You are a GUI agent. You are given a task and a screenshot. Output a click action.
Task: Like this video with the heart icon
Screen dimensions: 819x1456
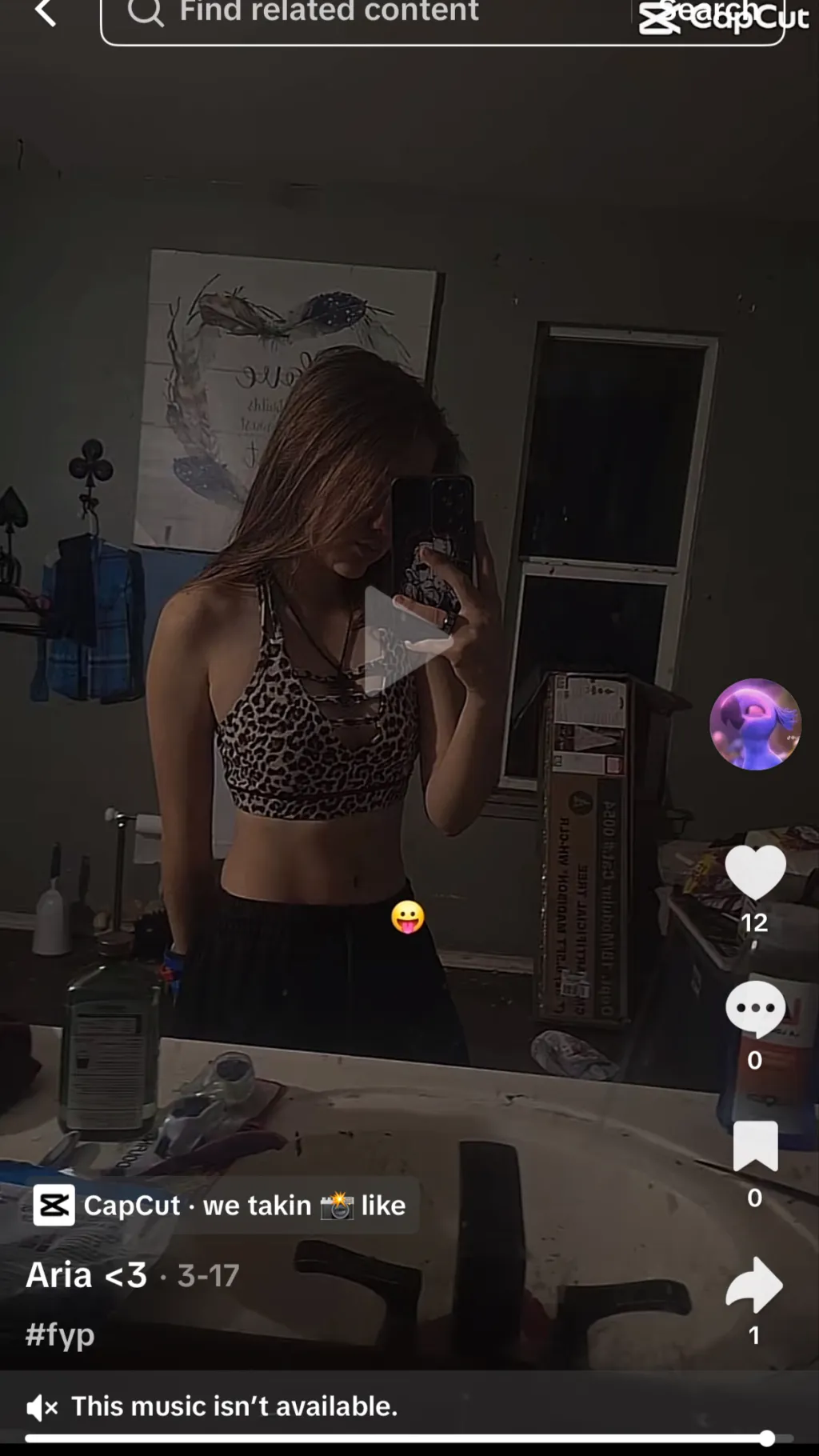[755, 873]
